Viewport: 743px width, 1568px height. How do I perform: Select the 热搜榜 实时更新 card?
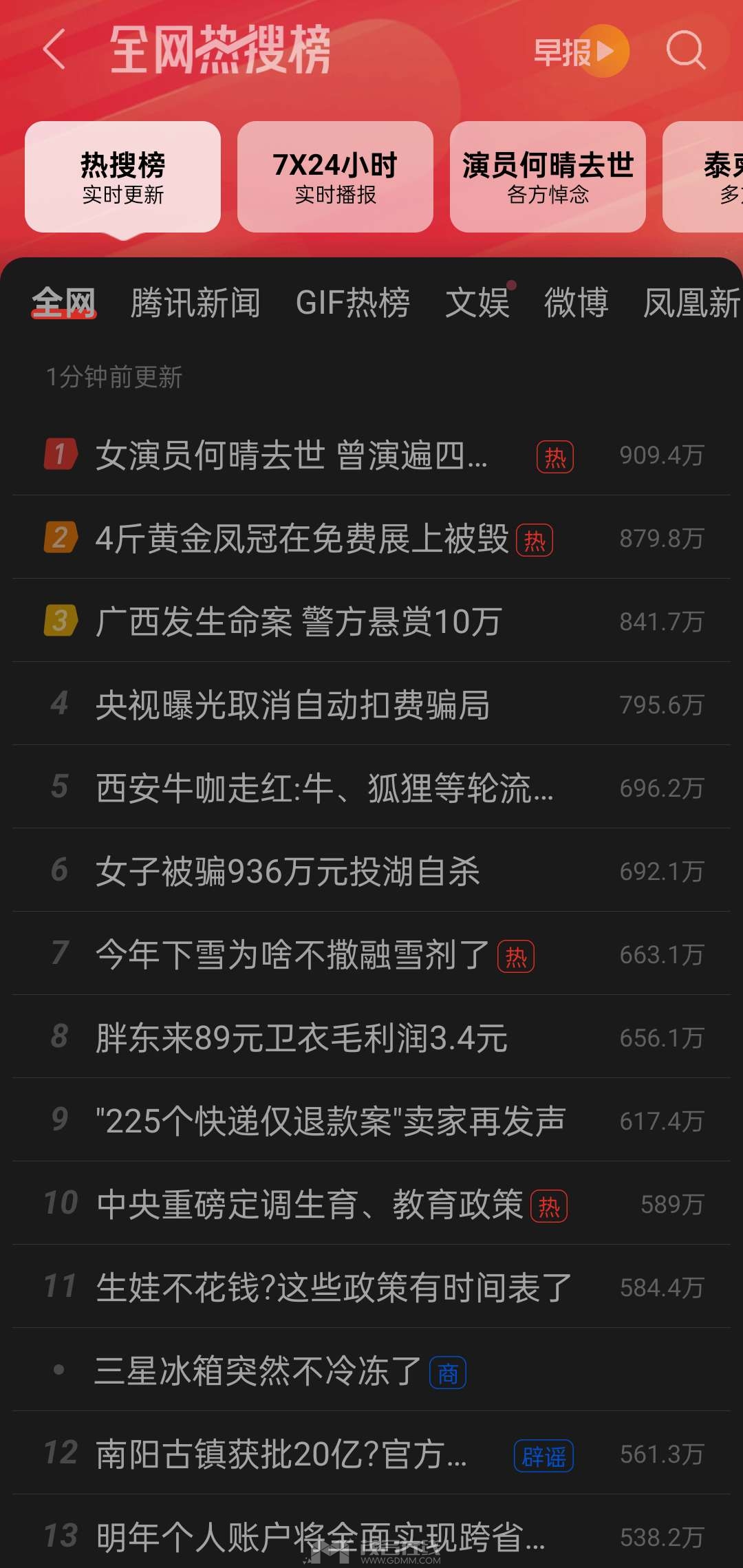click(x=122, y=177)
